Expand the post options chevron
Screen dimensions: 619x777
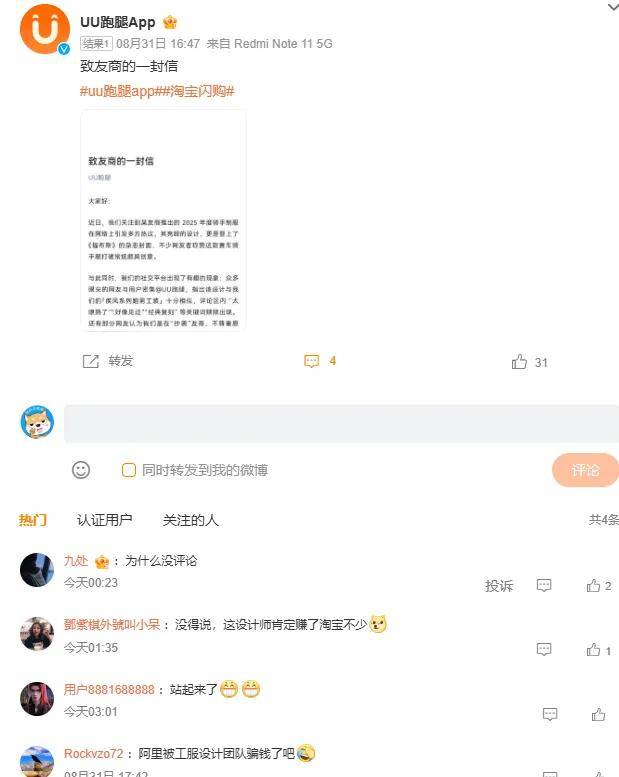click(x=613, y=7)
